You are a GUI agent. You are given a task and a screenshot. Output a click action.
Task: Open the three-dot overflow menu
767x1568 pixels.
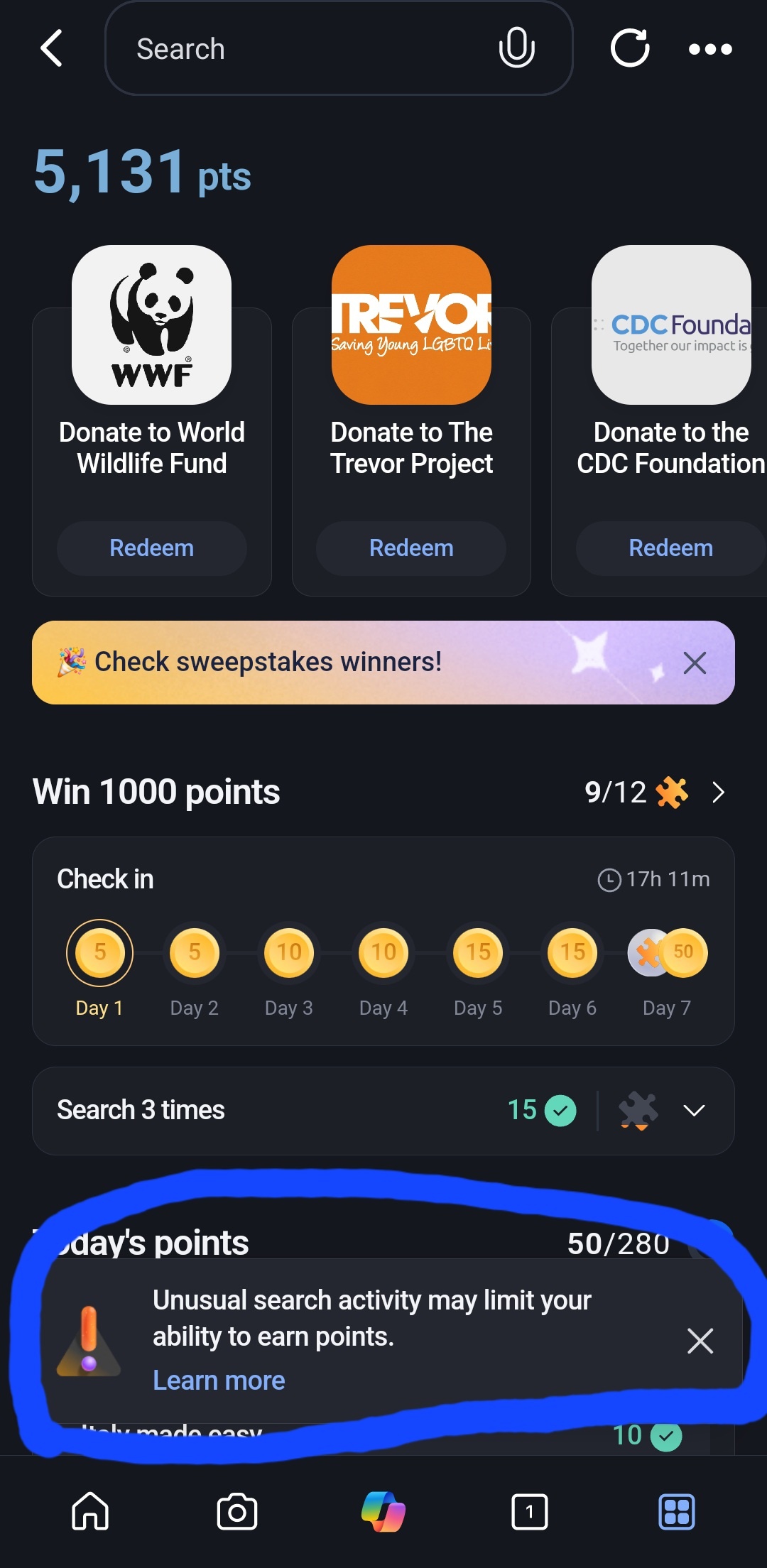[x=709, y=48]
